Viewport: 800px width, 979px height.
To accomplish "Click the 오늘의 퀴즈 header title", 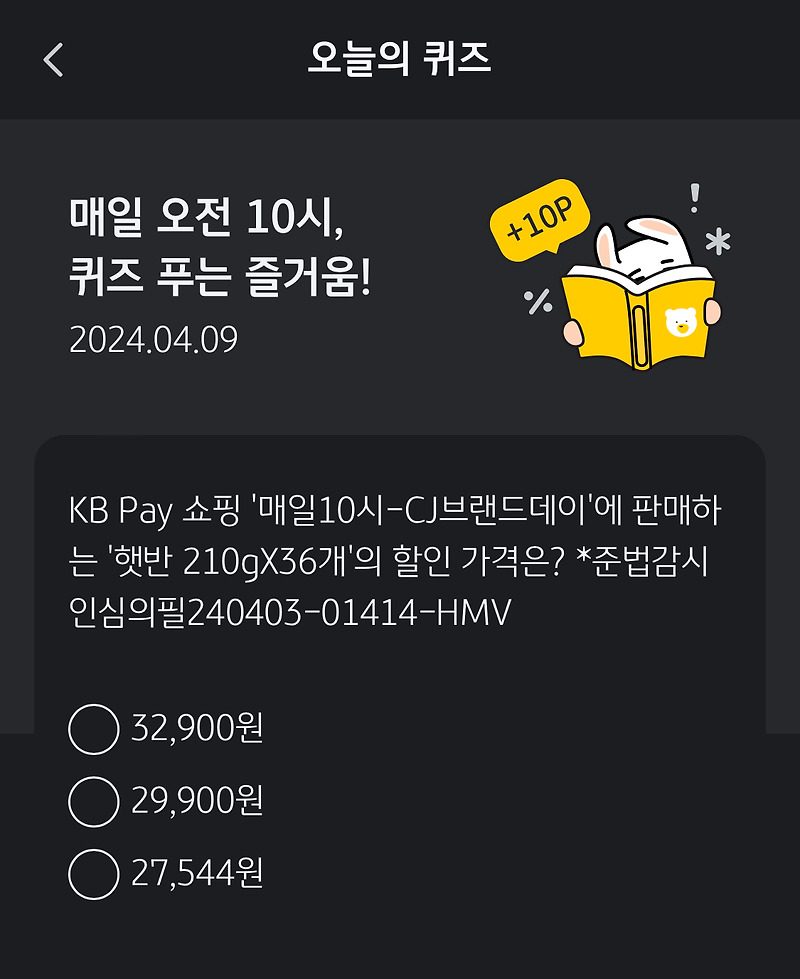I will 399,58.
